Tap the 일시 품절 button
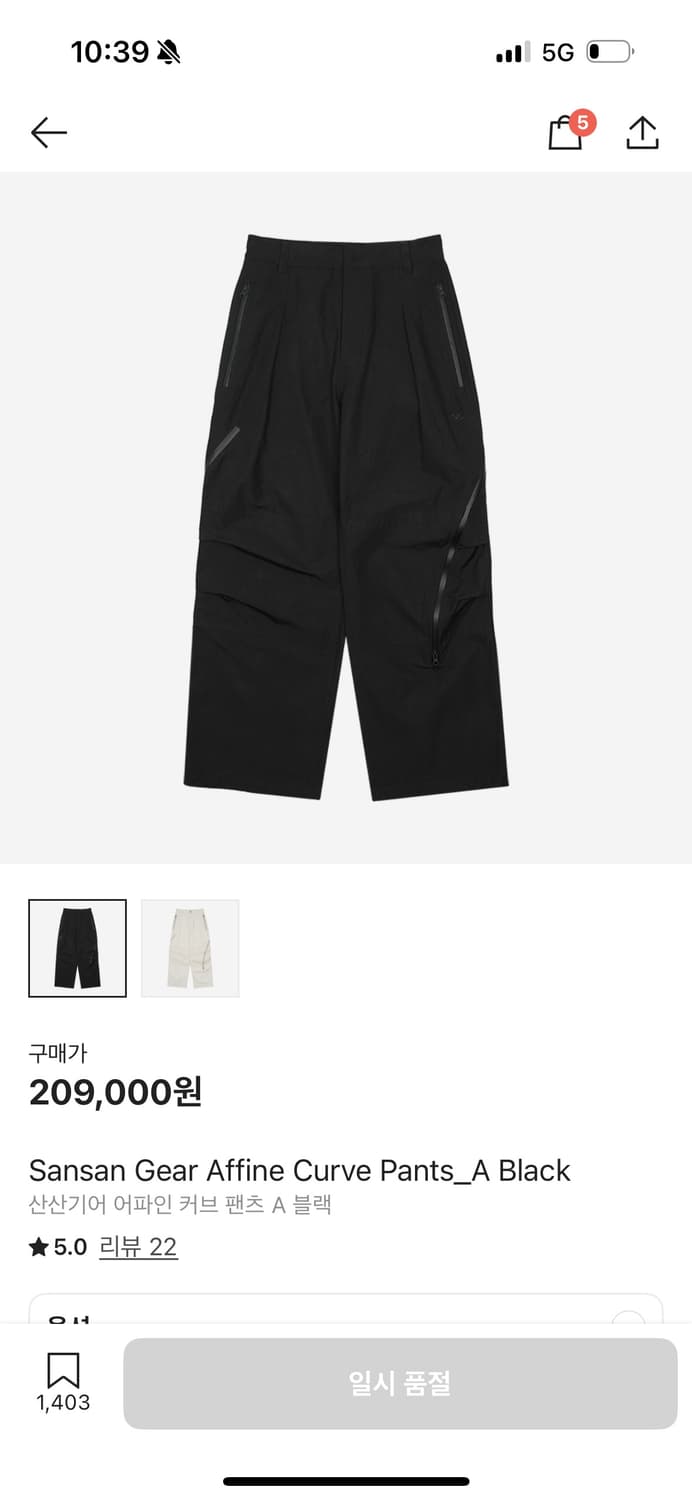The width and height of the screenshot is (692, 1500). coord(400,1383)
